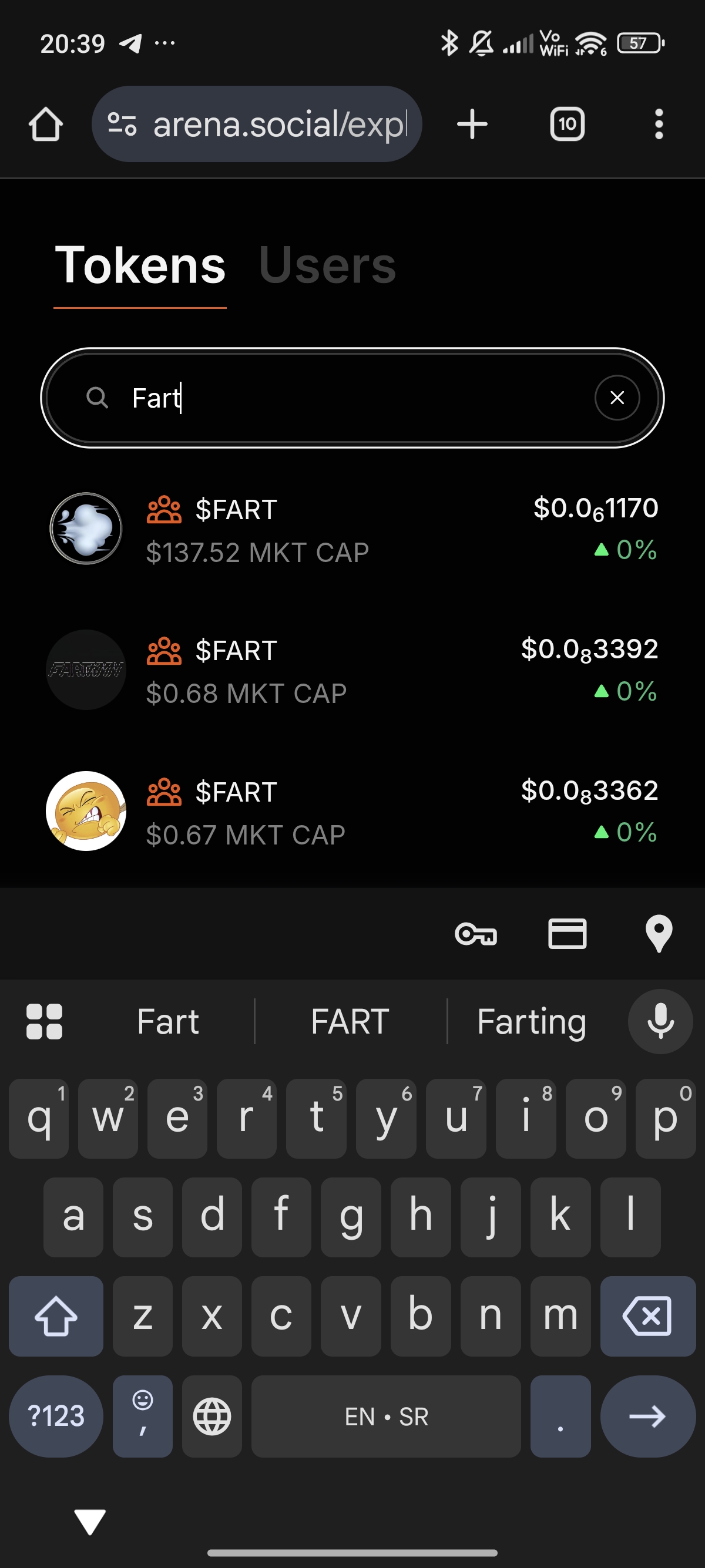This screenshot has height=1568, width=705.
Task: Open a new browser tab
Action: tap(472, 124)
